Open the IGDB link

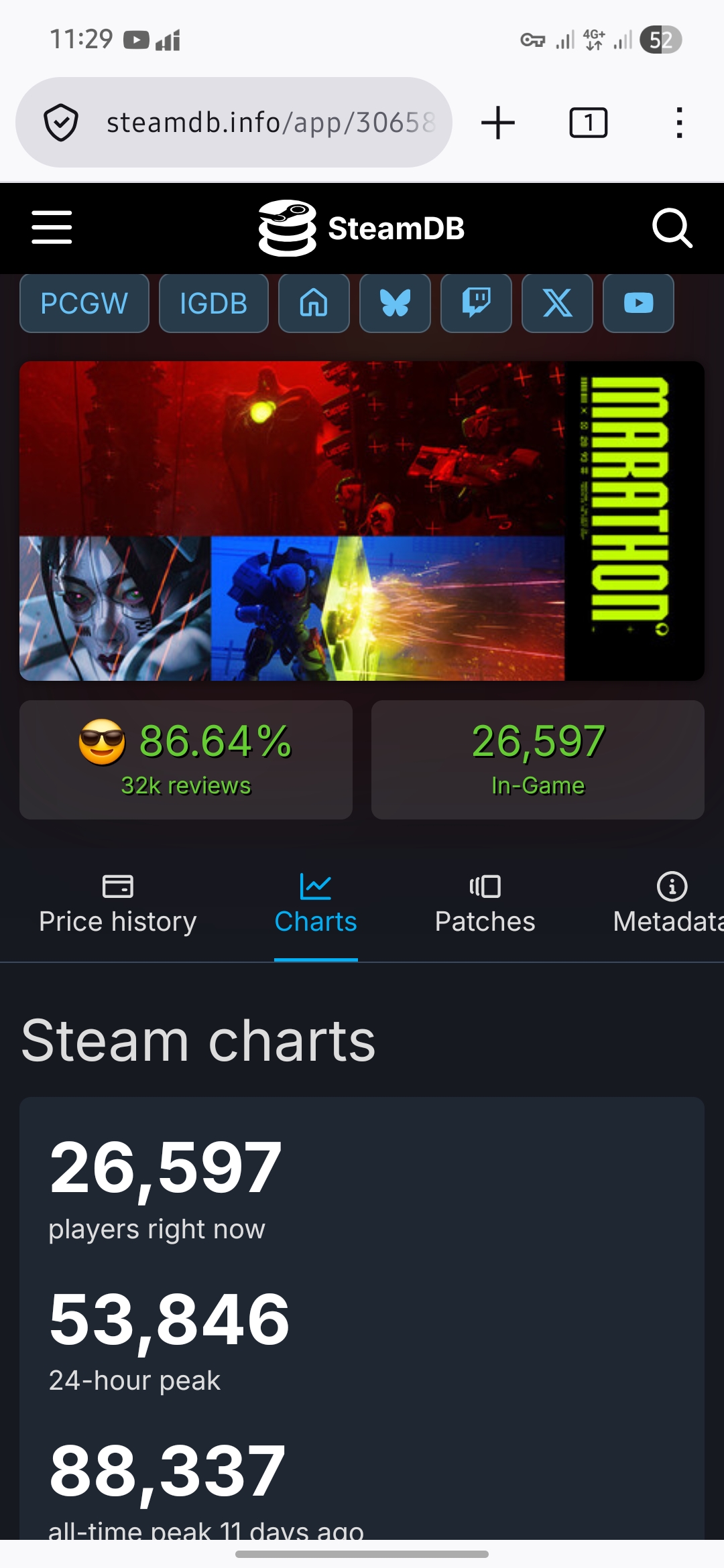coord(214,304)
